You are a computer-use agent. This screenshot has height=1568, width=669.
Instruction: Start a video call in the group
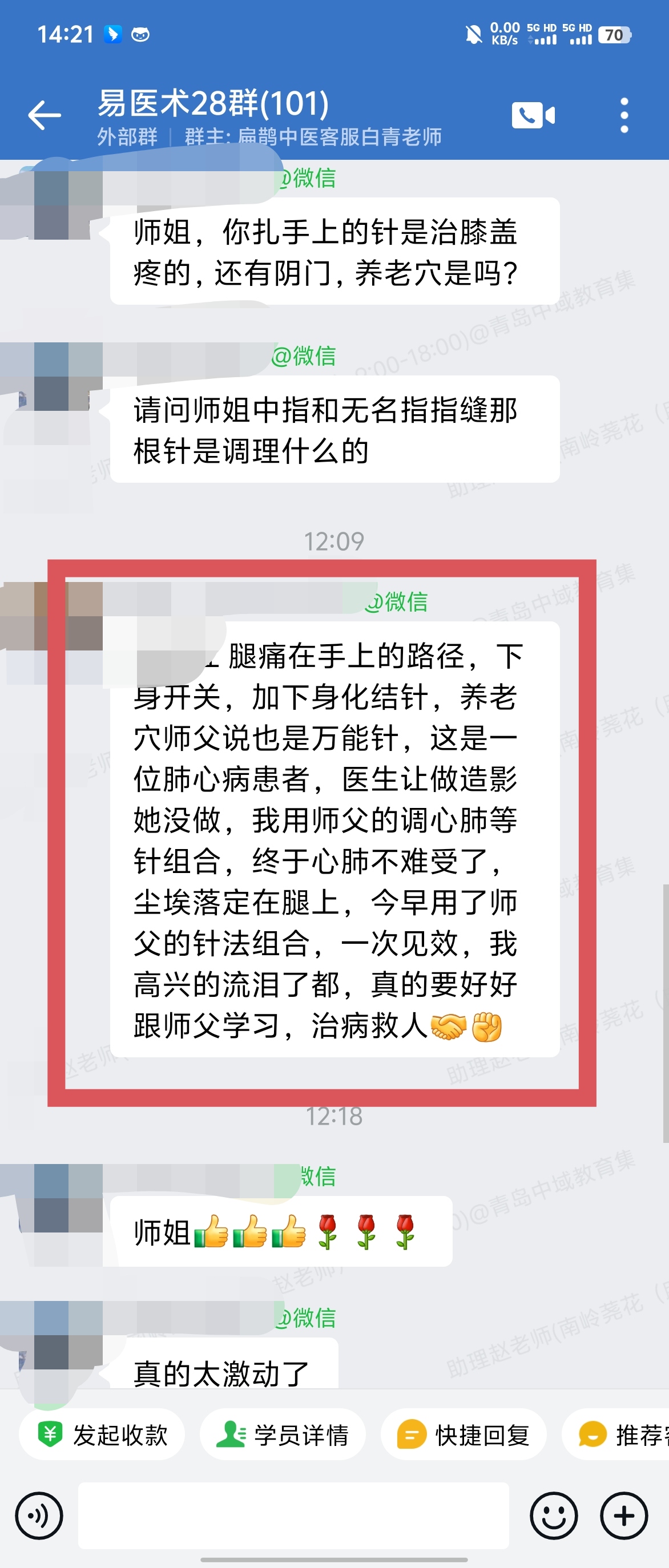pyautogui.click(x=534, y=115)
